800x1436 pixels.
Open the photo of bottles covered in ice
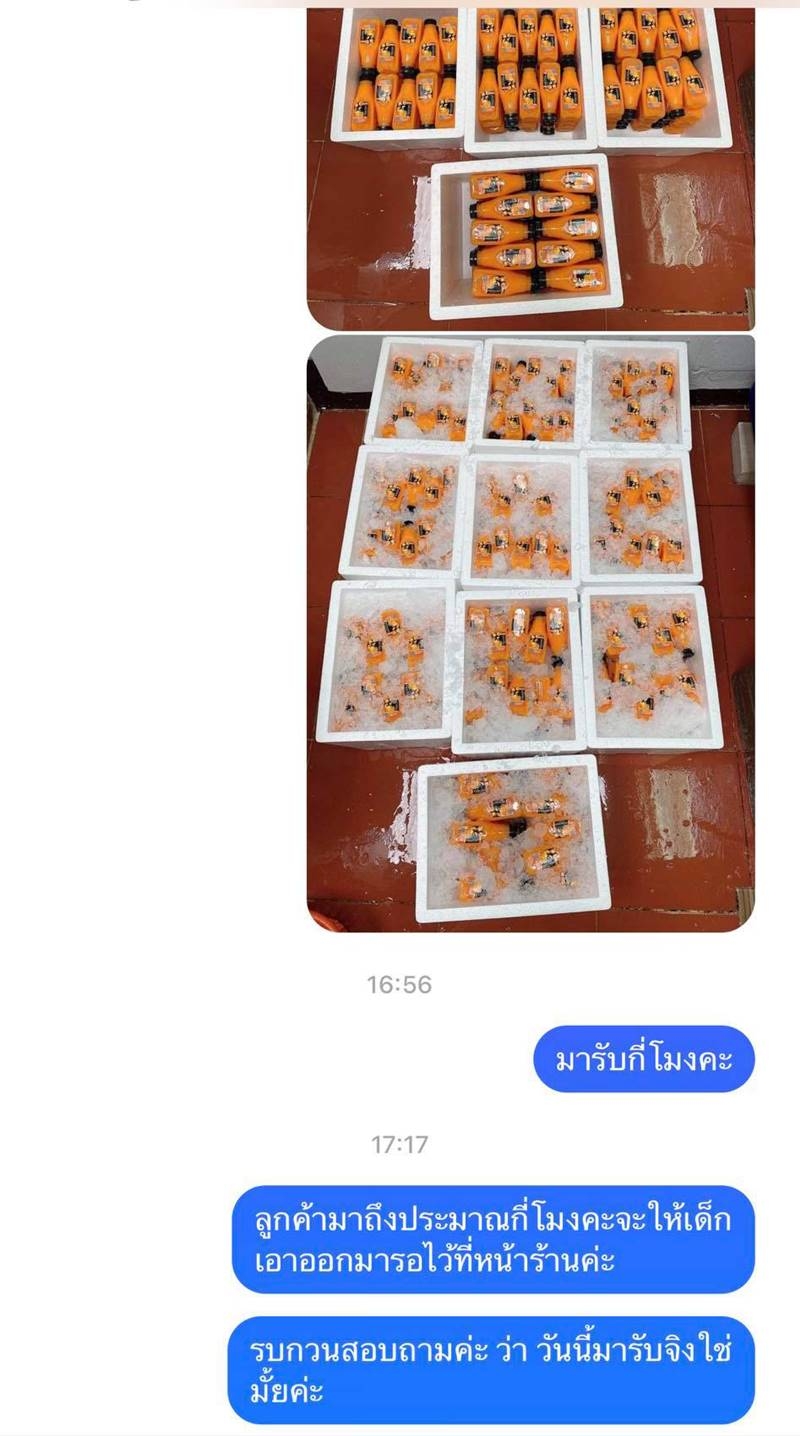[x=530, y=632]
